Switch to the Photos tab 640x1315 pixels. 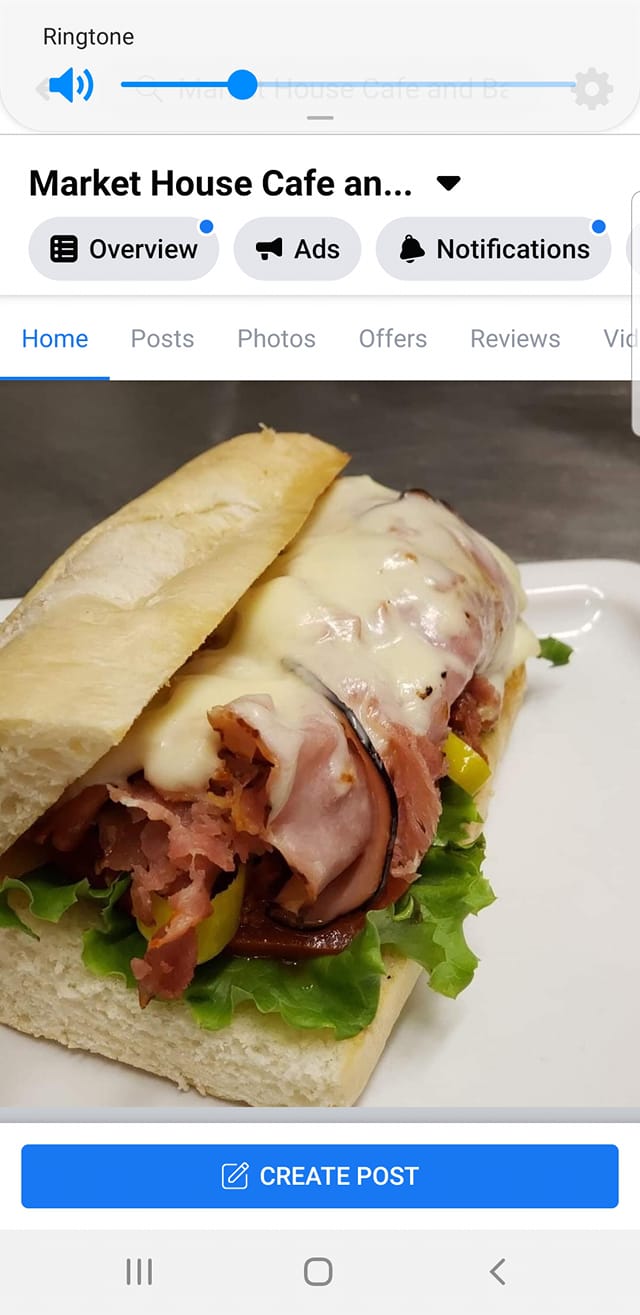pos(276,339)
